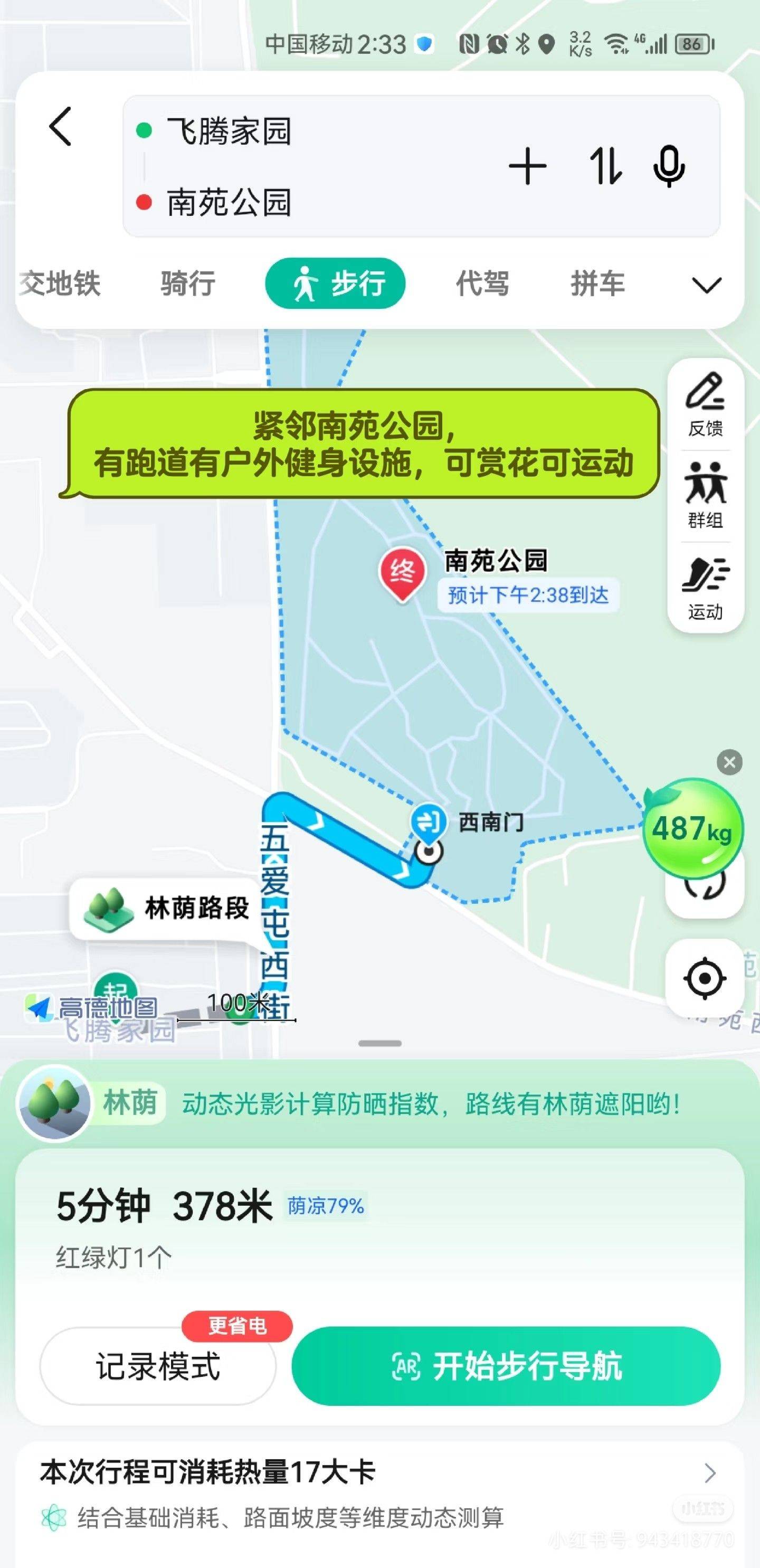Switch to the 代驾 tab
760x1568 pixels.
tap(482, 284)
